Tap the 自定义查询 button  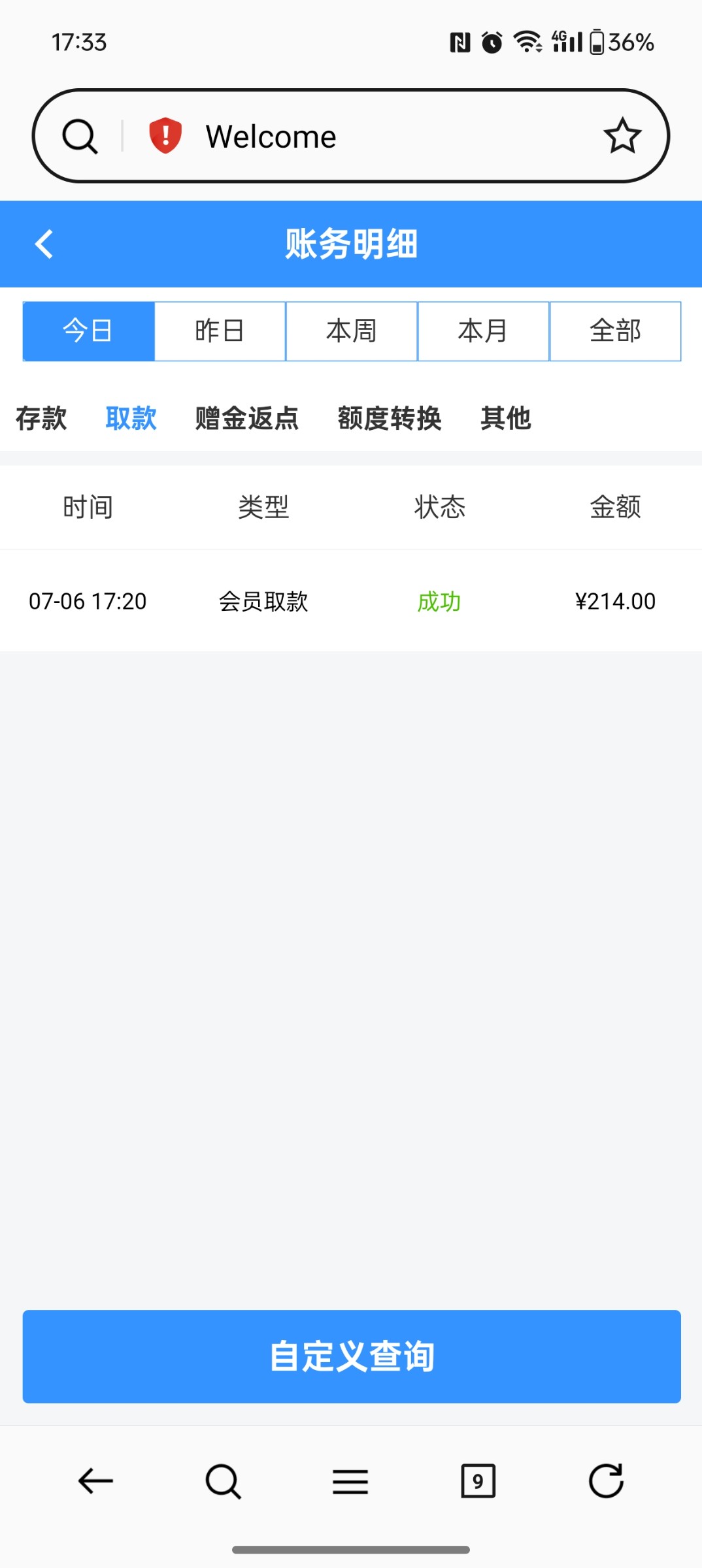coord(352,1356)
